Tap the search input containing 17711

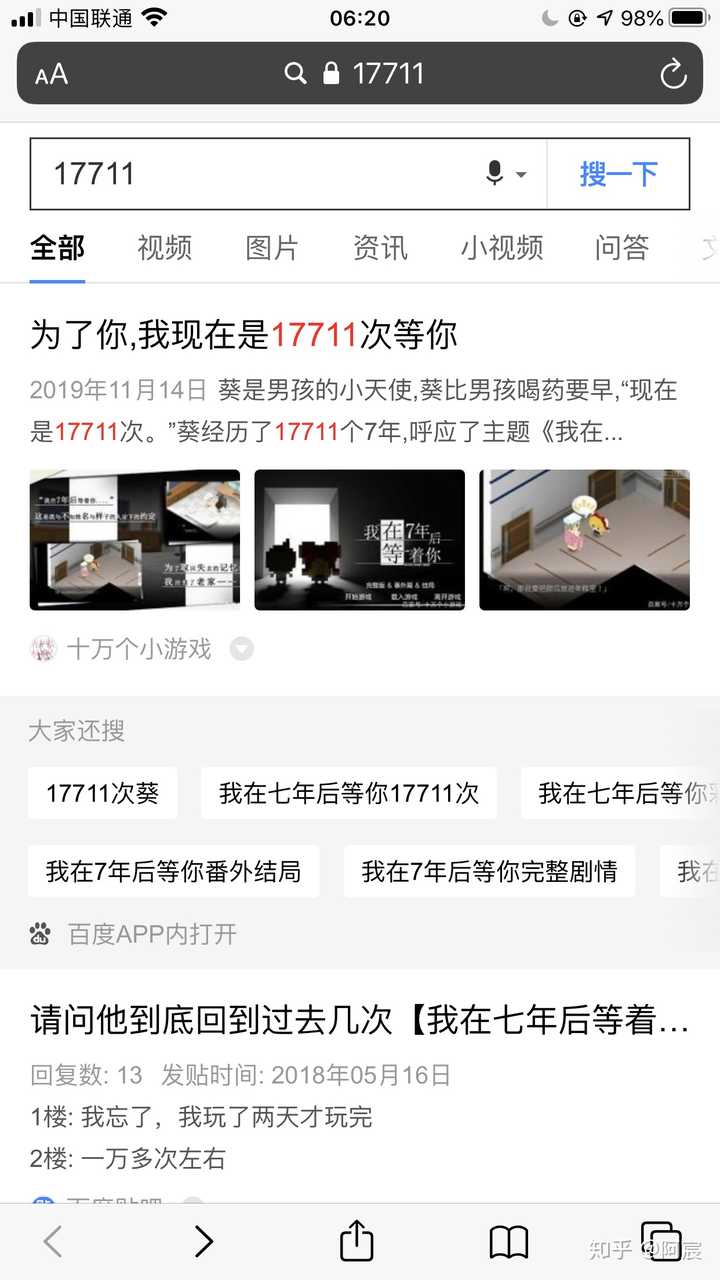tap(250, 172)
